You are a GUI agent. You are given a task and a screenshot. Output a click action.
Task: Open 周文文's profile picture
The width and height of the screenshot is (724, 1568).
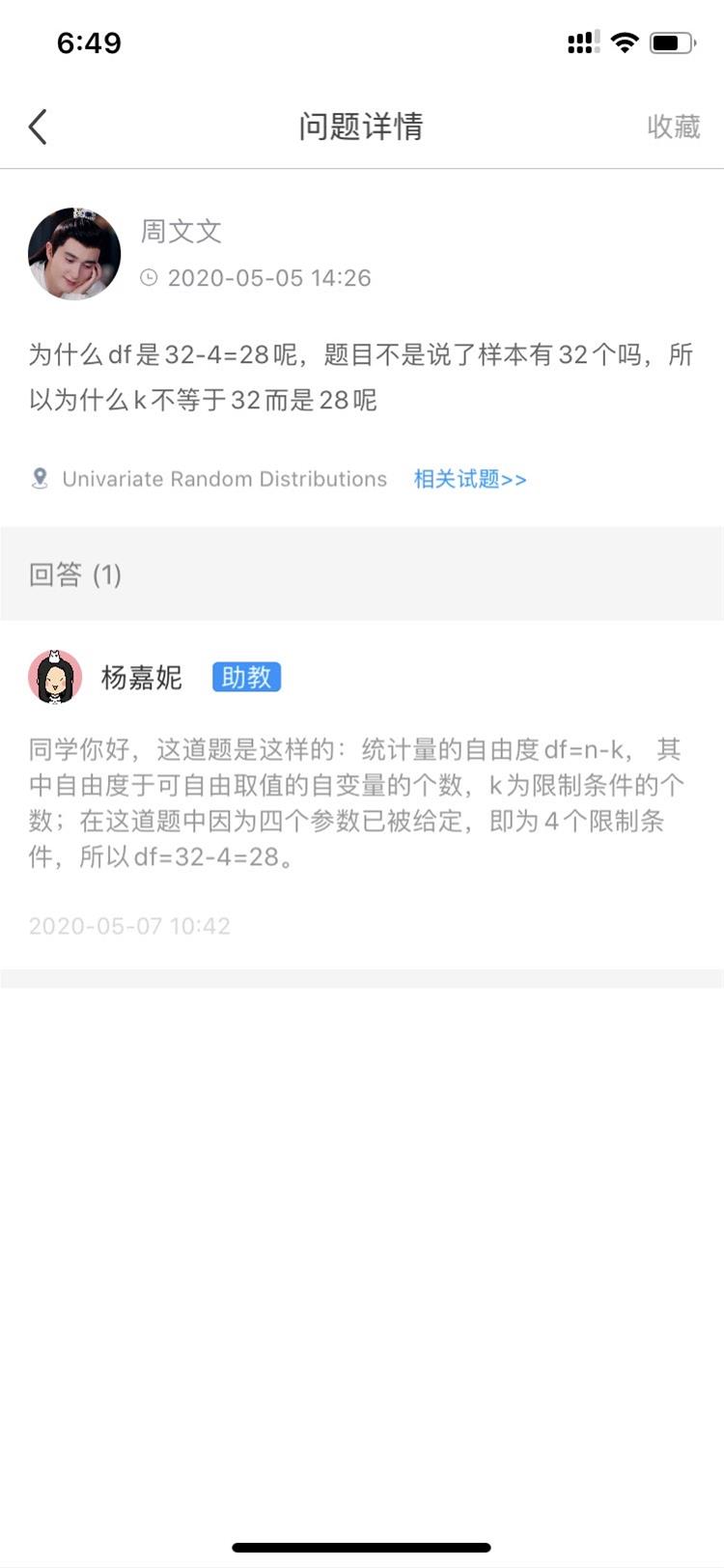pyautogui.click(x=74, y=254)
